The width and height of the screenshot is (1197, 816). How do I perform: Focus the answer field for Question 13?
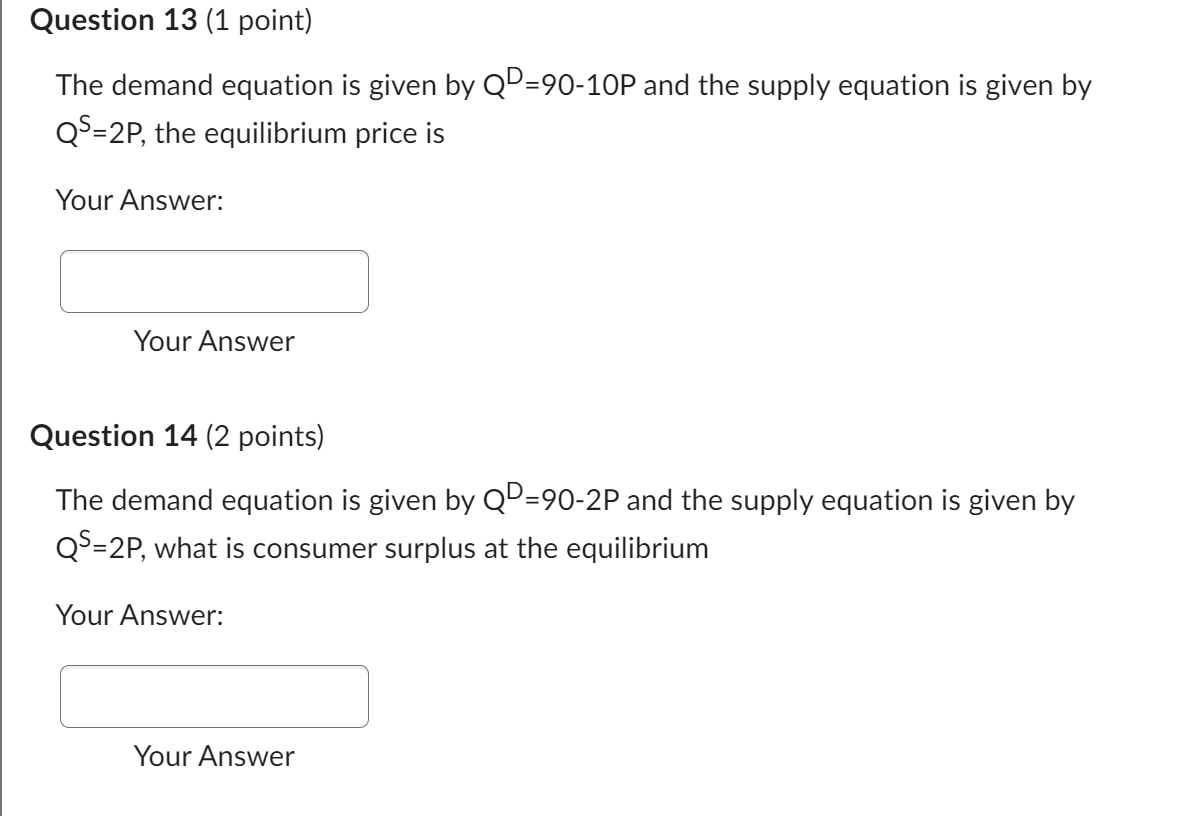(x=214, y=281)
